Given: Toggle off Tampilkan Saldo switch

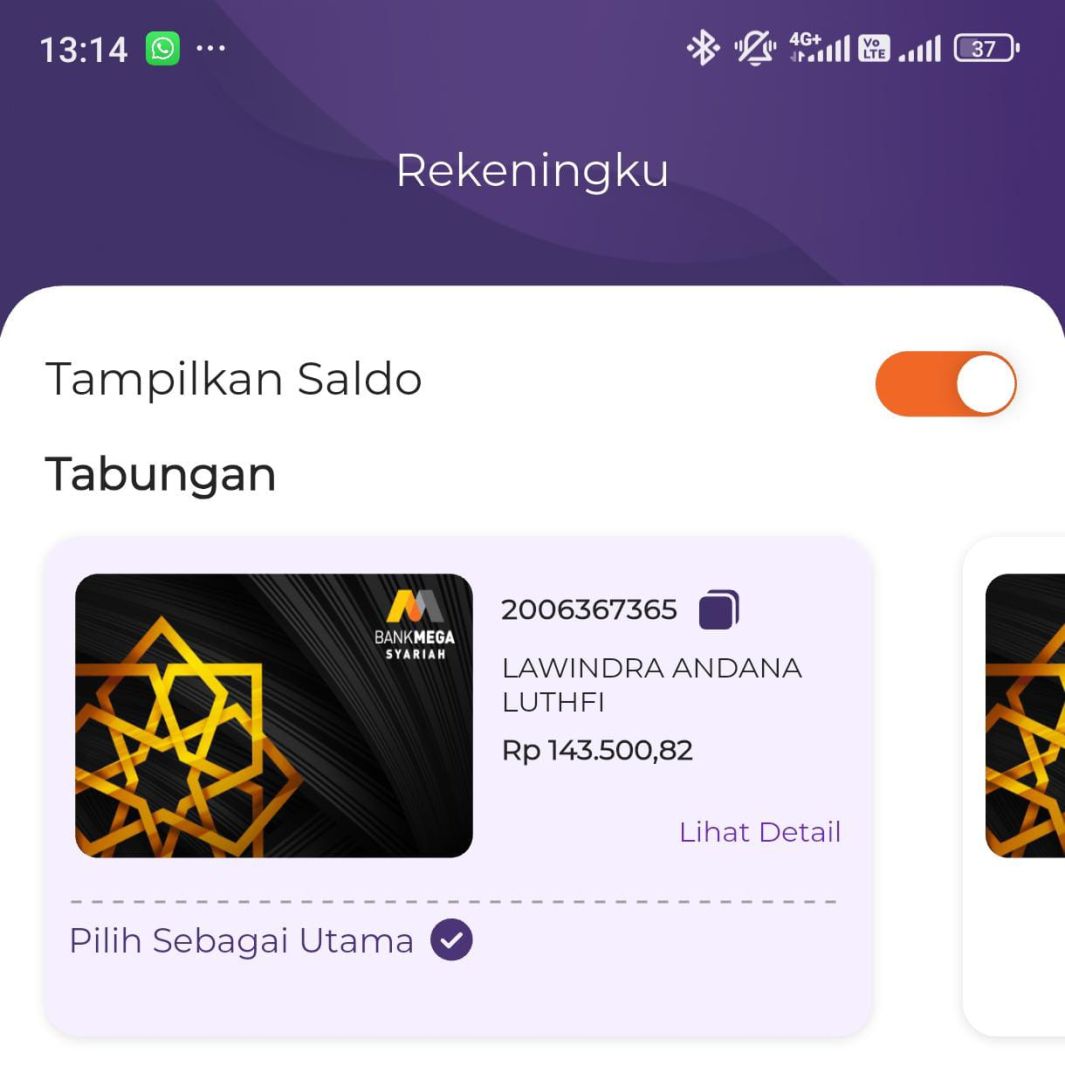Looking at the screenshot, I should (x=945, y=384).
